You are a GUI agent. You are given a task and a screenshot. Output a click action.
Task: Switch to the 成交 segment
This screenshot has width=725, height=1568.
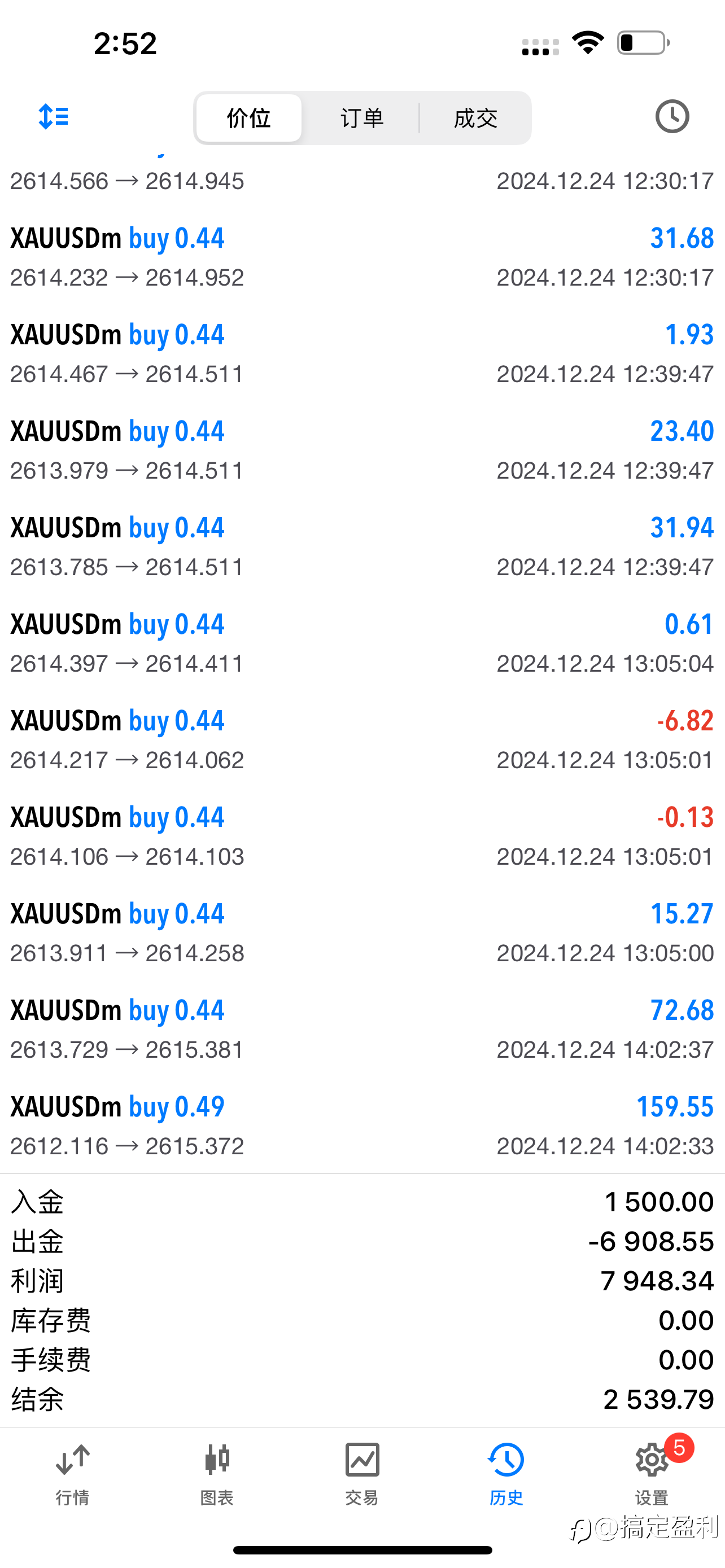475,118
